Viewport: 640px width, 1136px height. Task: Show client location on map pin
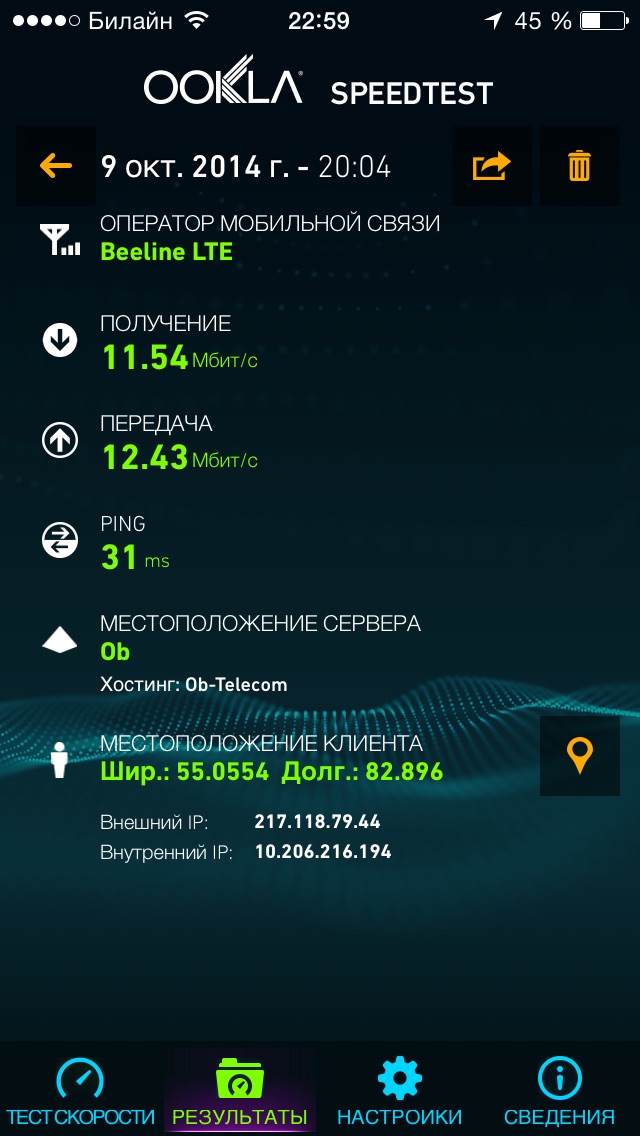(x=580, y=756)
